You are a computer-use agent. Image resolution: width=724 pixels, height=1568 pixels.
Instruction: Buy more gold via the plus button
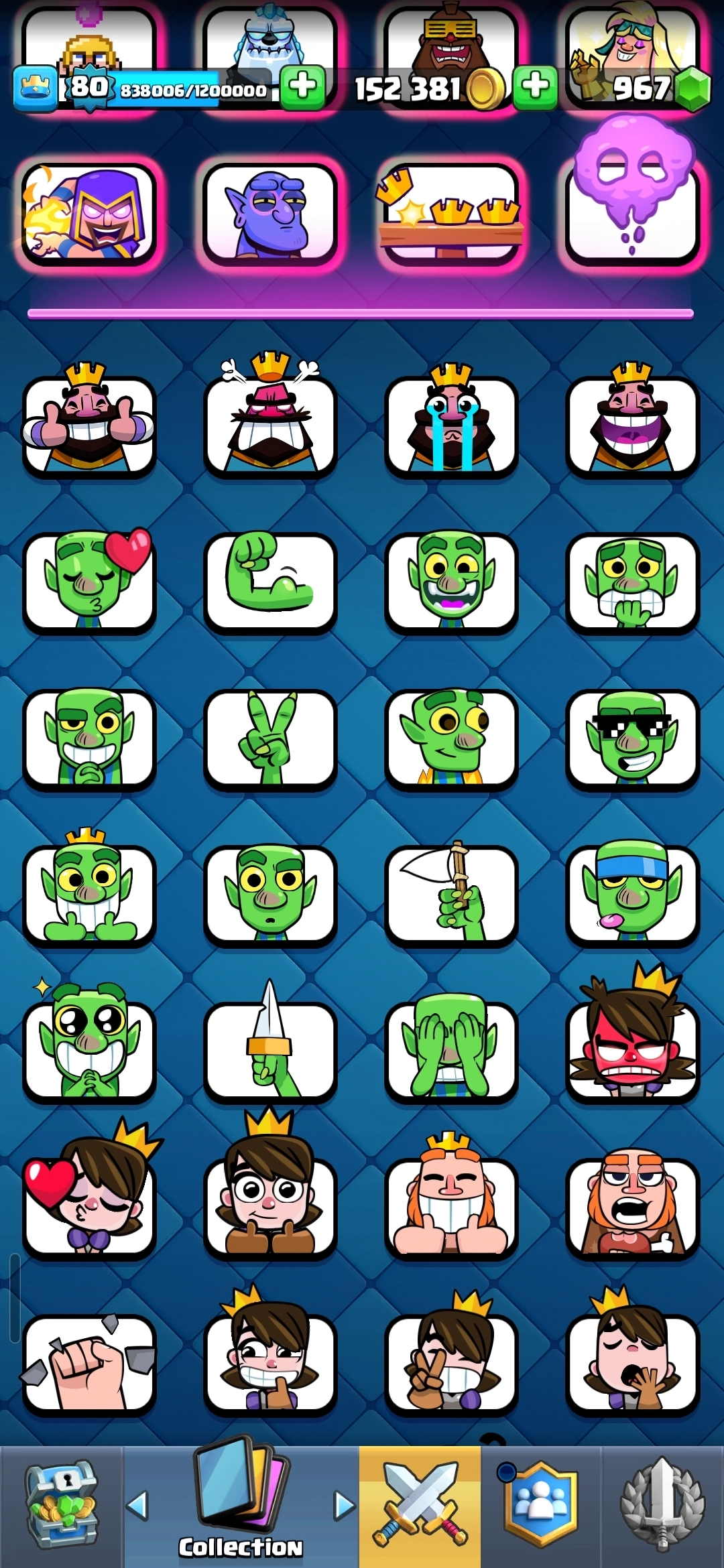[x=535, y=88]
